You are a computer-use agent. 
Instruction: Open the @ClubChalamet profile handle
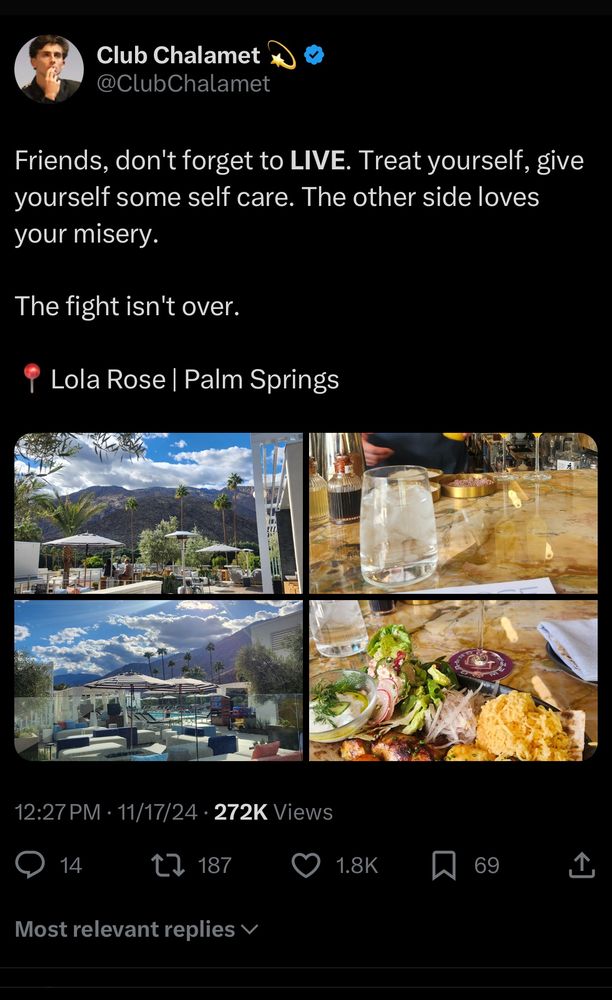pyautogui.click(x=183, y=84)
